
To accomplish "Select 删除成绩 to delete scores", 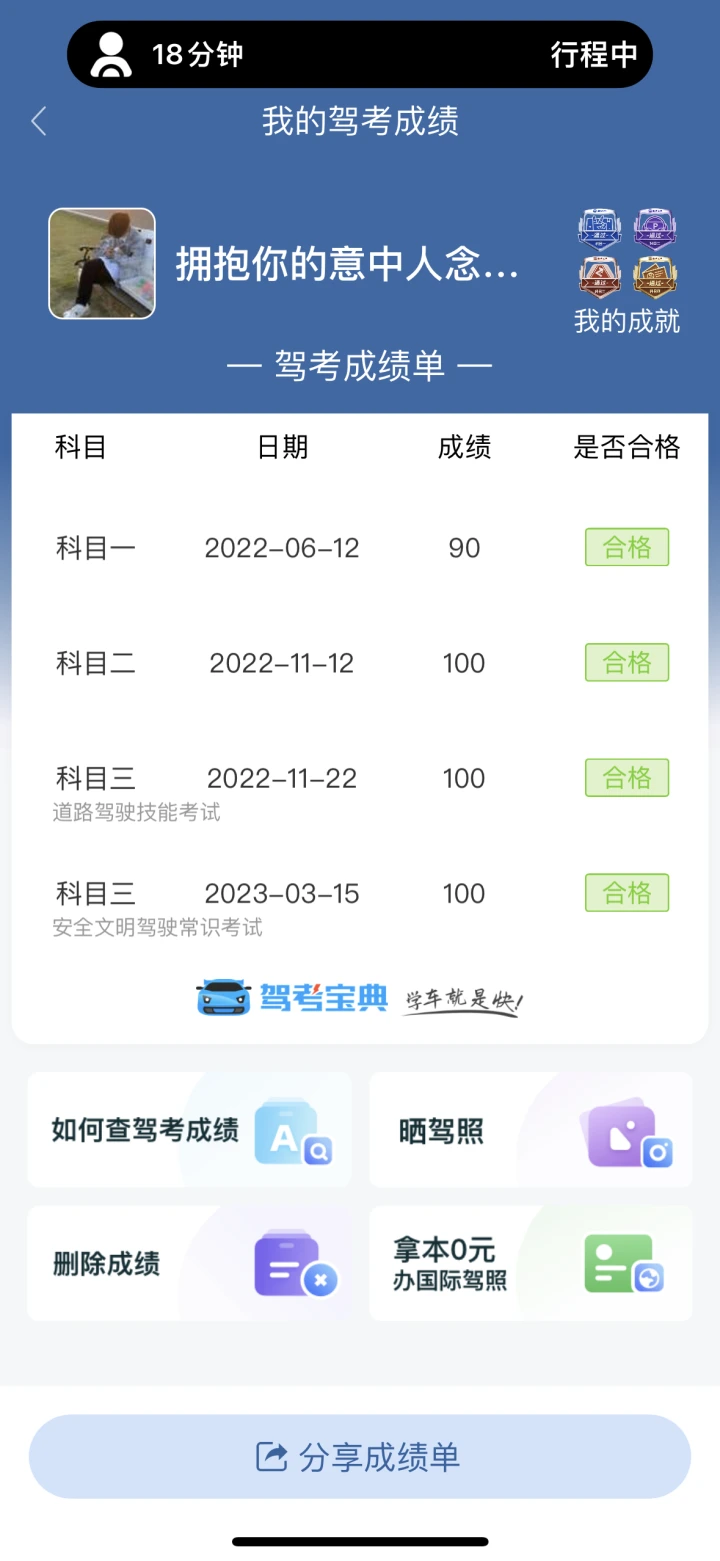I will (x=190, y=1263).
